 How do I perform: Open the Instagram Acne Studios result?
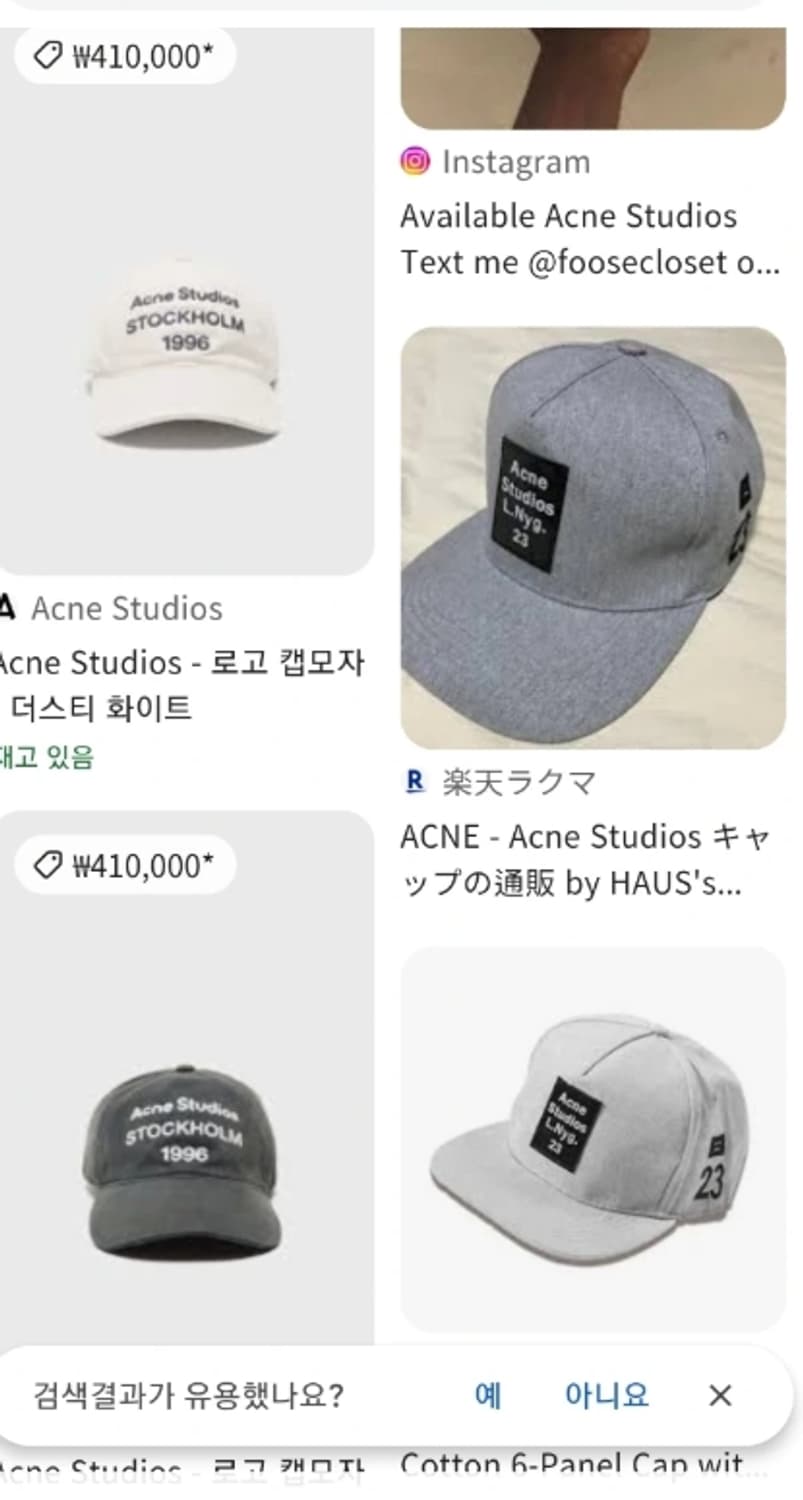pyautogui.click(x=590, y=238)
